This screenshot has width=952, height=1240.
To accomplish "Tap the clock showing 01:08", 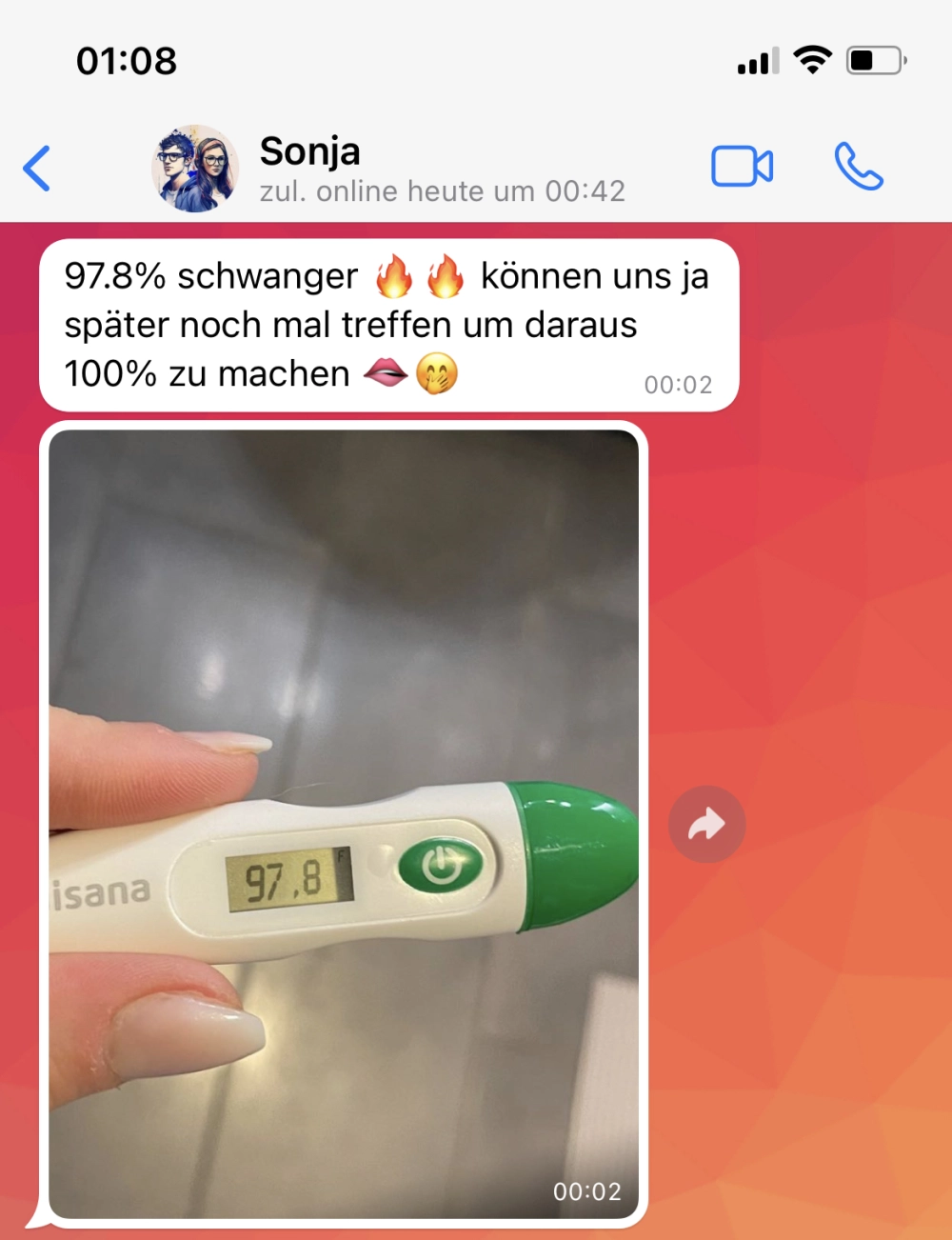I will pyautogui.click(x=125, y=60).
